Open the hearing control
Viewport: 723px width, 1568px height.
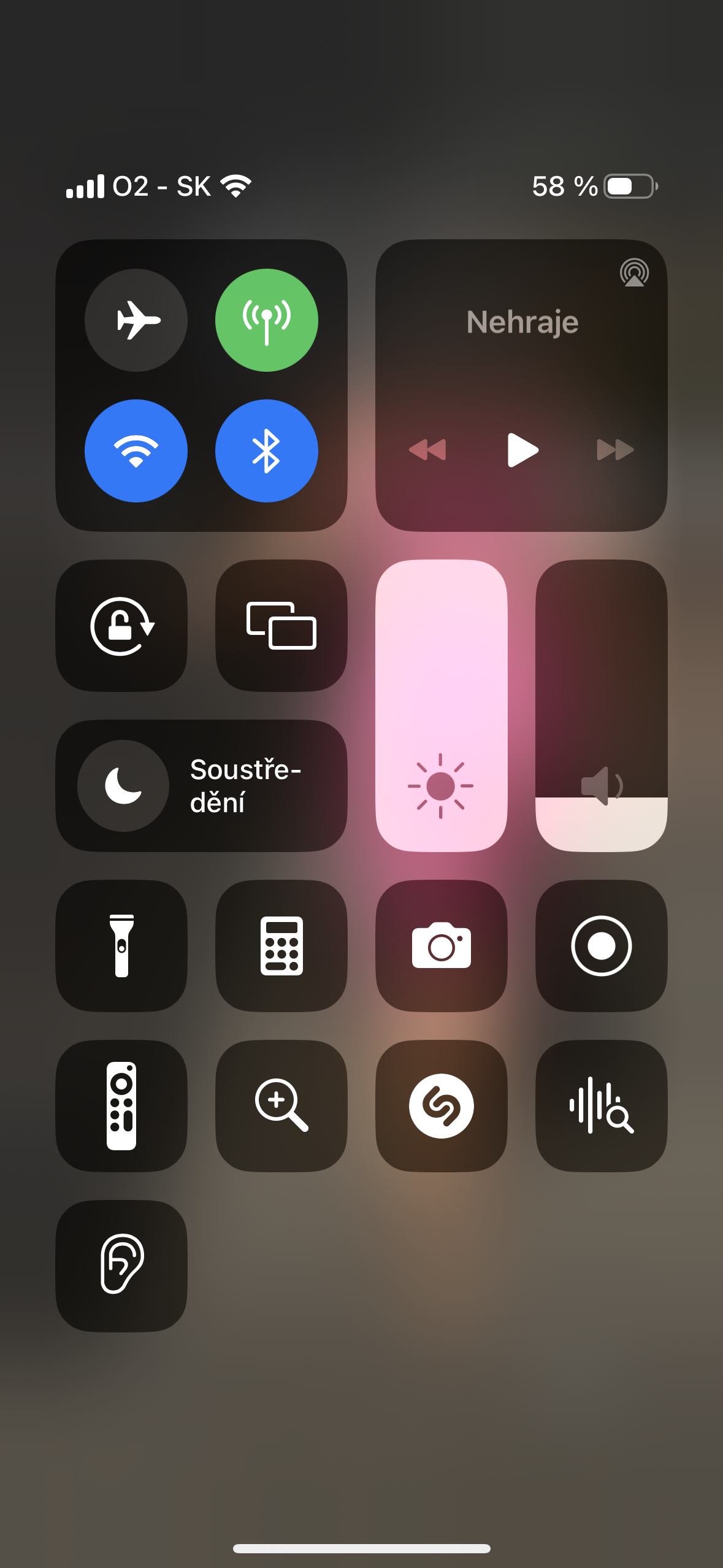tap(121, 1265)
